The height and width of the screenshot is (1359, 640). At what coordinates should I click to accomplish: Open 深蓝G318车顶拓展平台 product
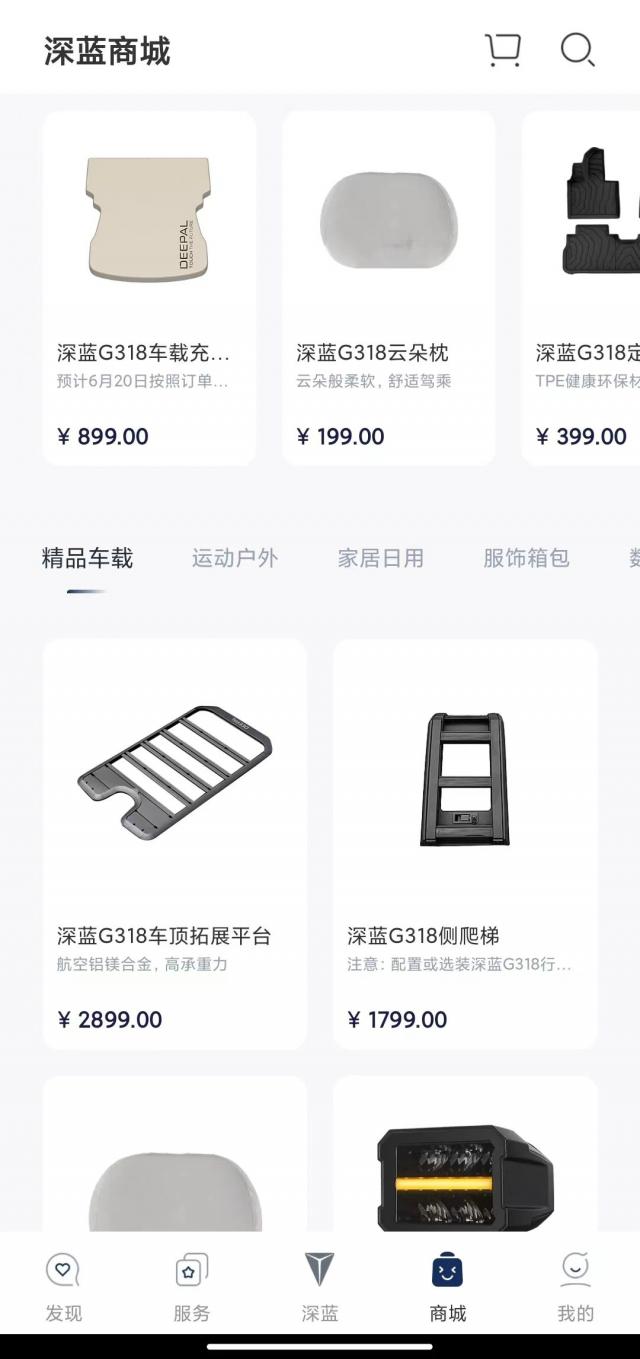(174, 843)
